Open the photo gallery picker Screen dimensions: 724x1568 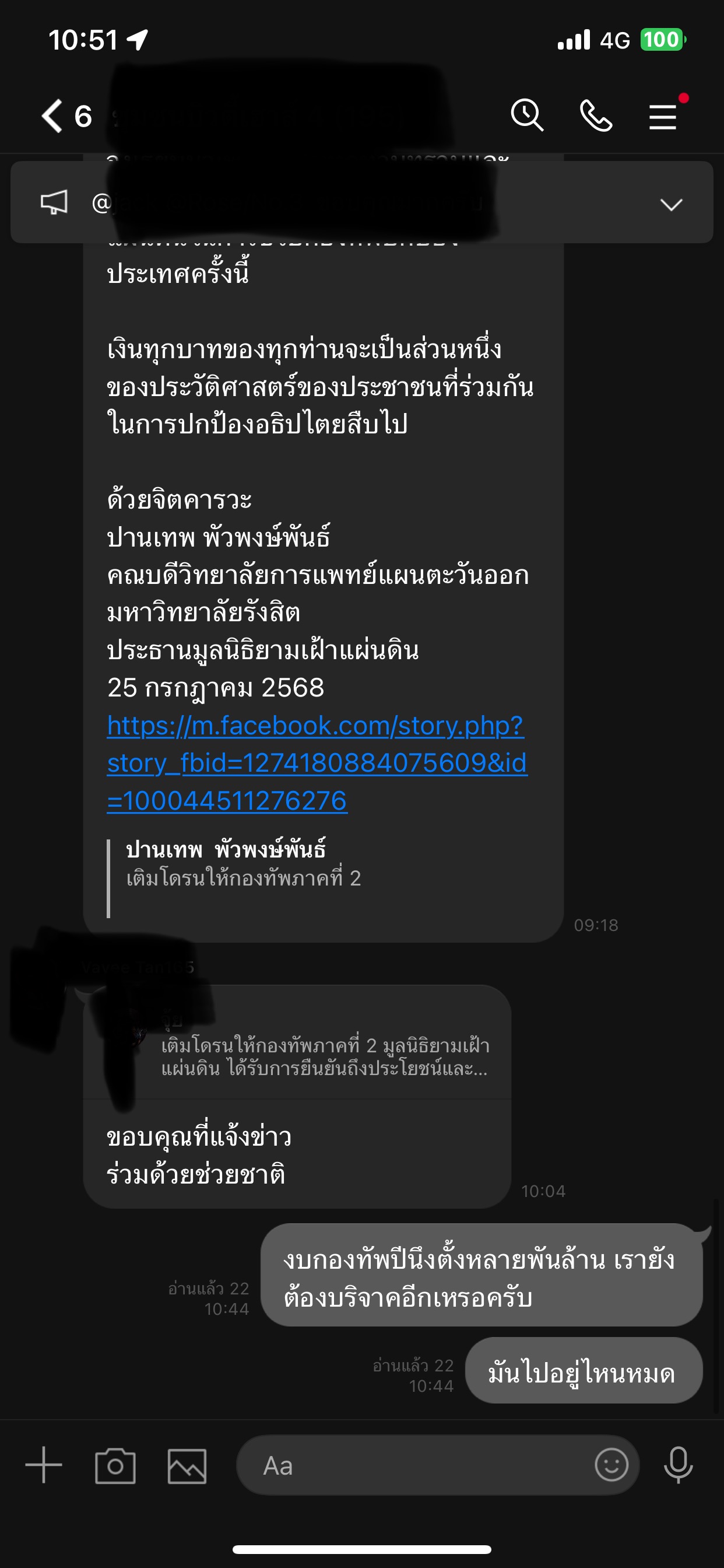(187, 1466)
